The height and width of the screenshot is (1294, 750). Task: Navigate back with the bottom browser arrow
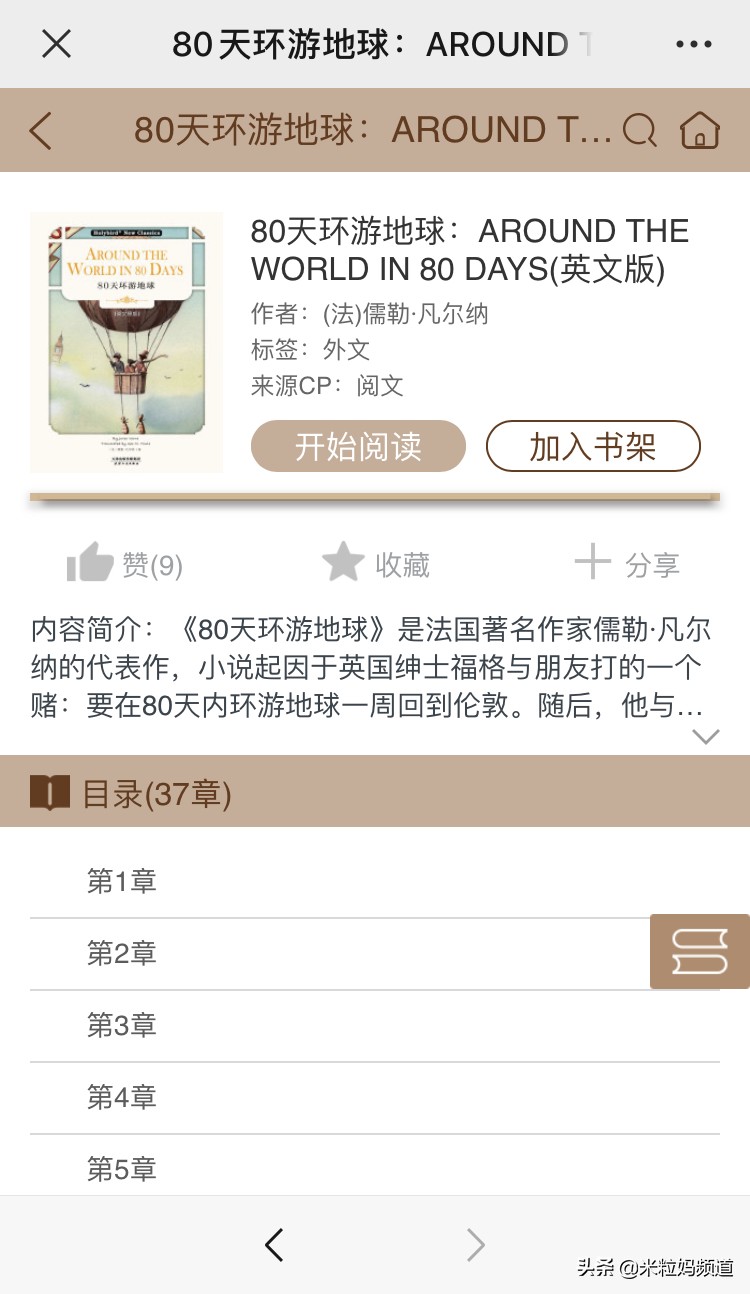click(x=274, y=1245)
